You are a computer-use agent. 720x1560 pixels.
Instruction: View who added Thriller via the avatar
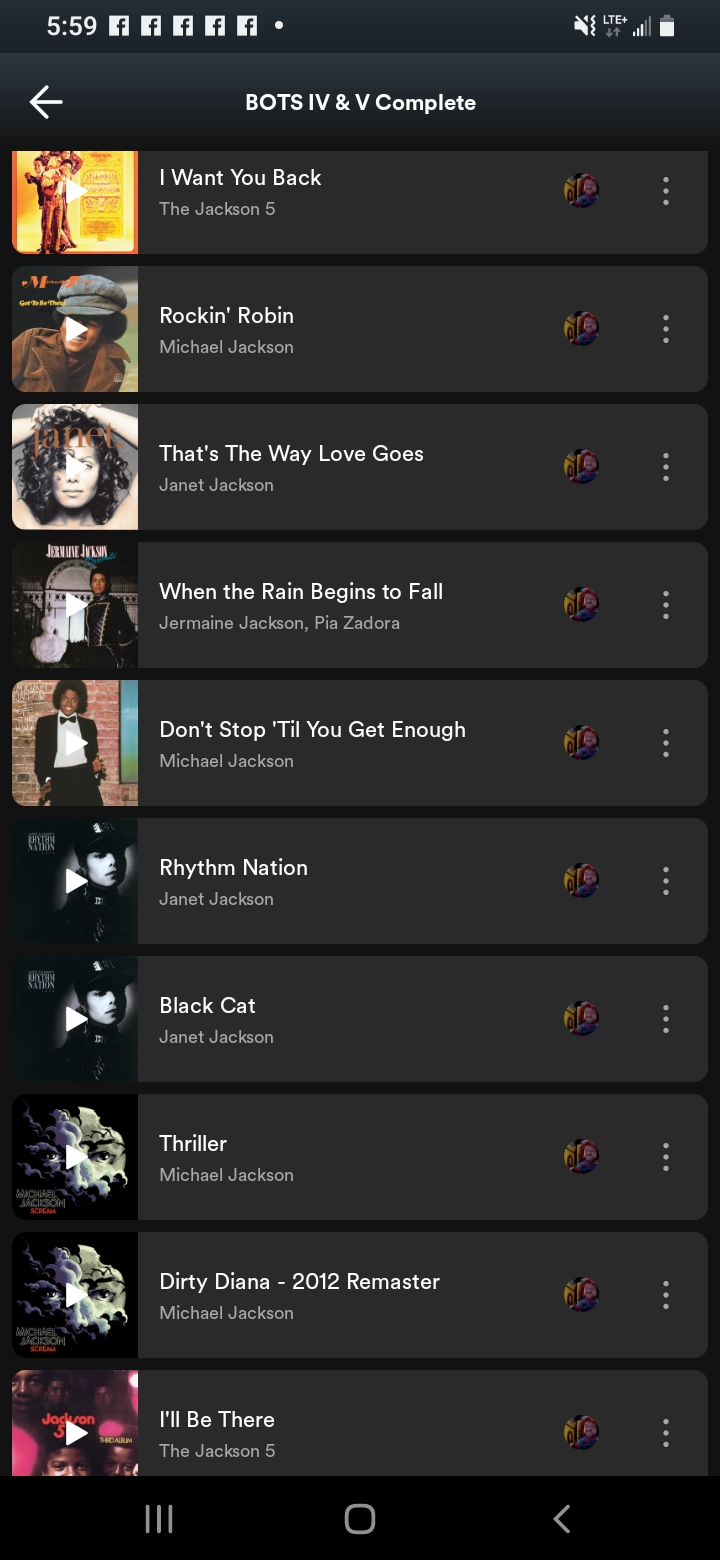tap(581, 1157)
